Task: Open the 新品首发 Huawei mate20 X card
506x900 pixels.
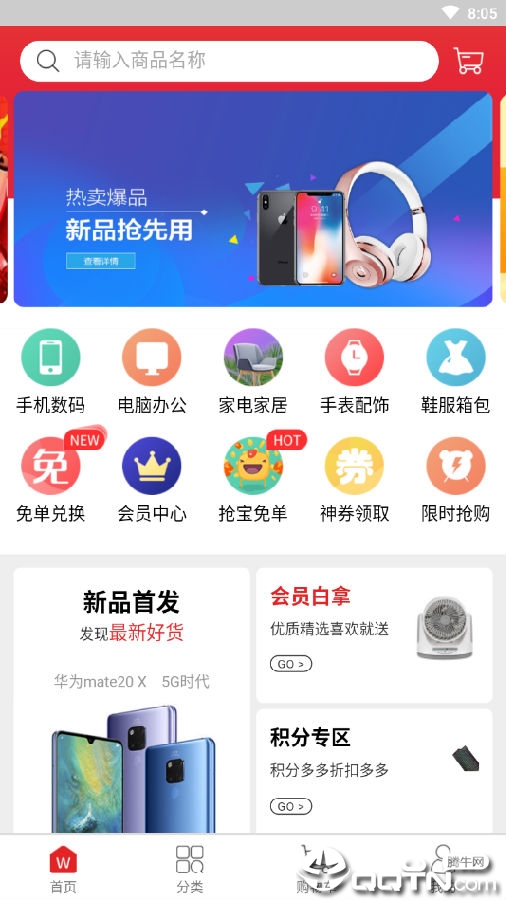Action: 131,700
